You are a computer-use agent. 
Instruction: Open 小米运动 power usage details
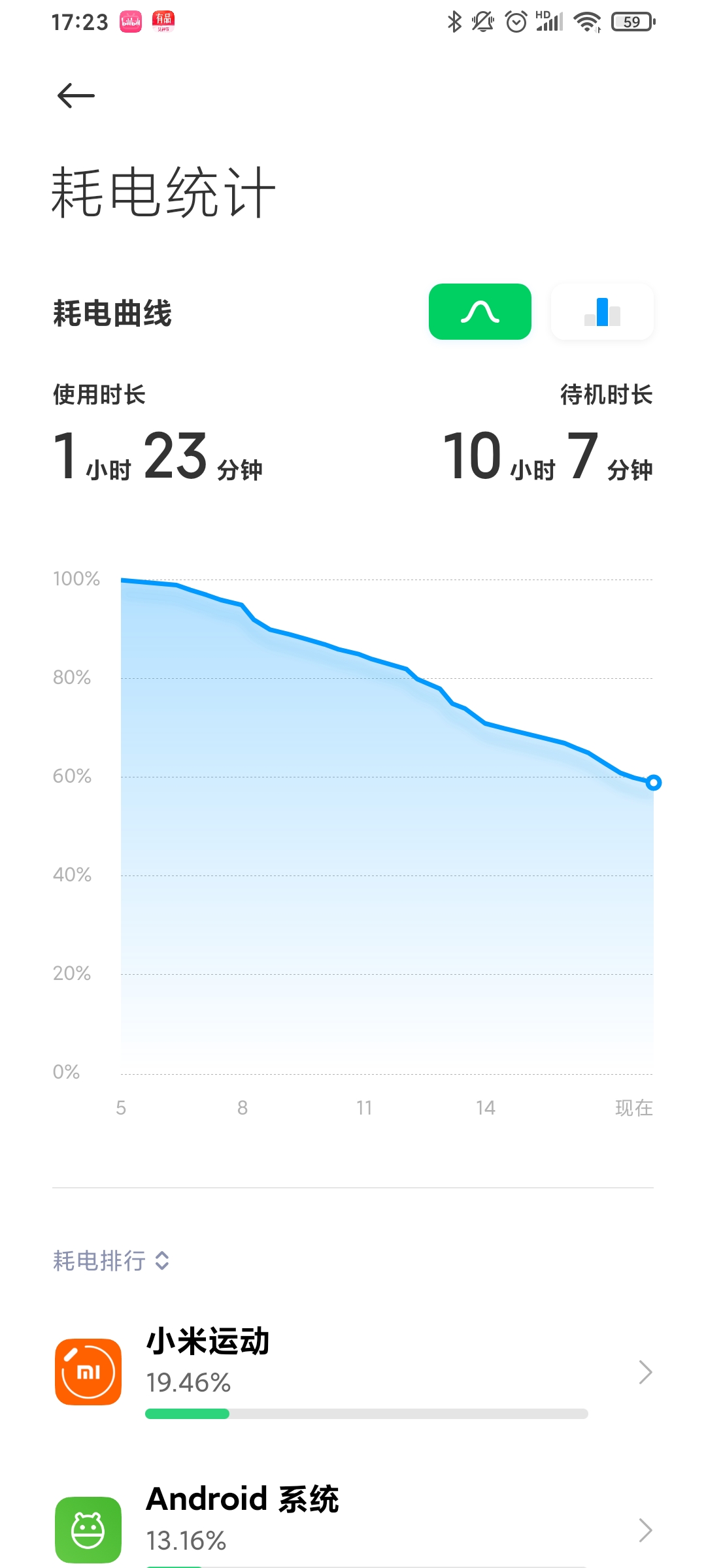point(353,1372)
